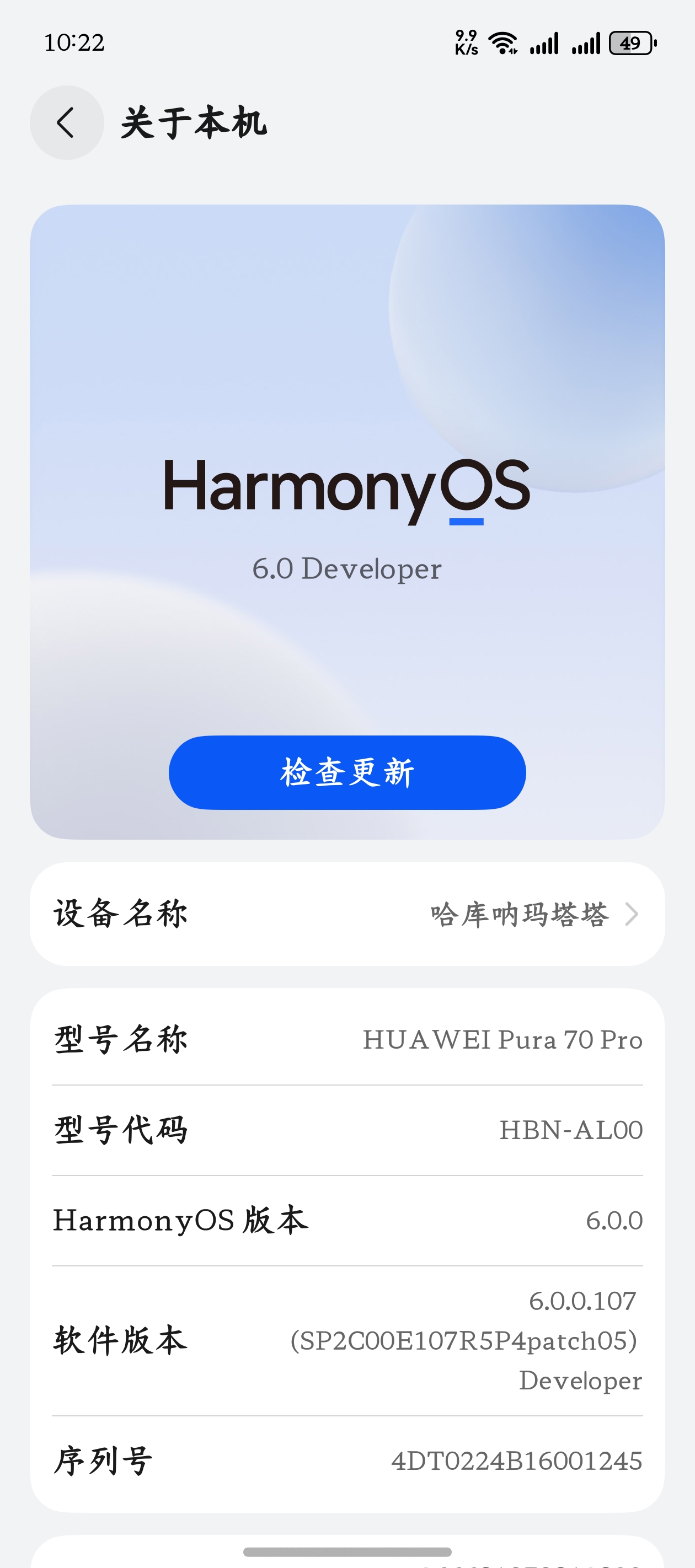Open device name editor via right chevron
Screen dimensions: 695x1568
tap(633, 913)
